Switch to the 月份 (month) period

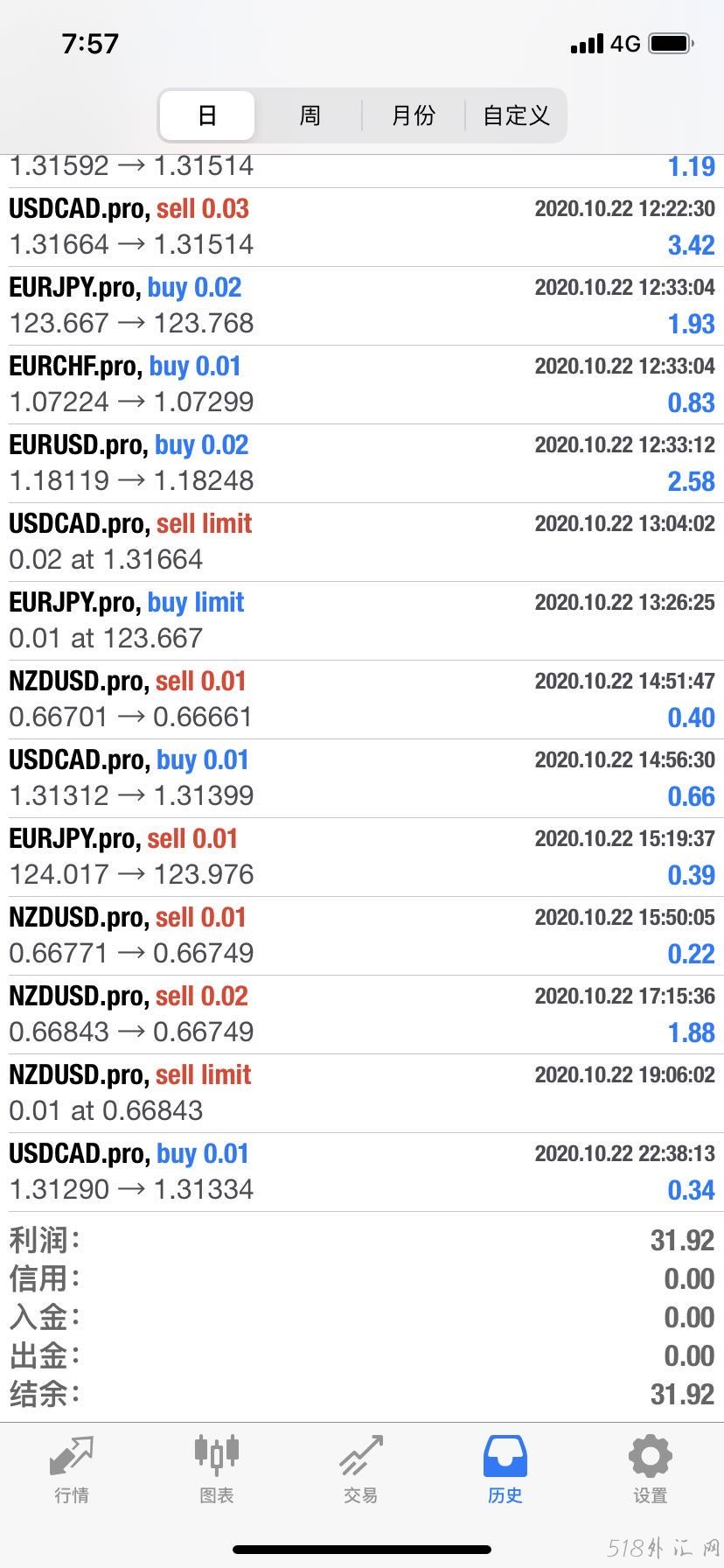point(413,115)
